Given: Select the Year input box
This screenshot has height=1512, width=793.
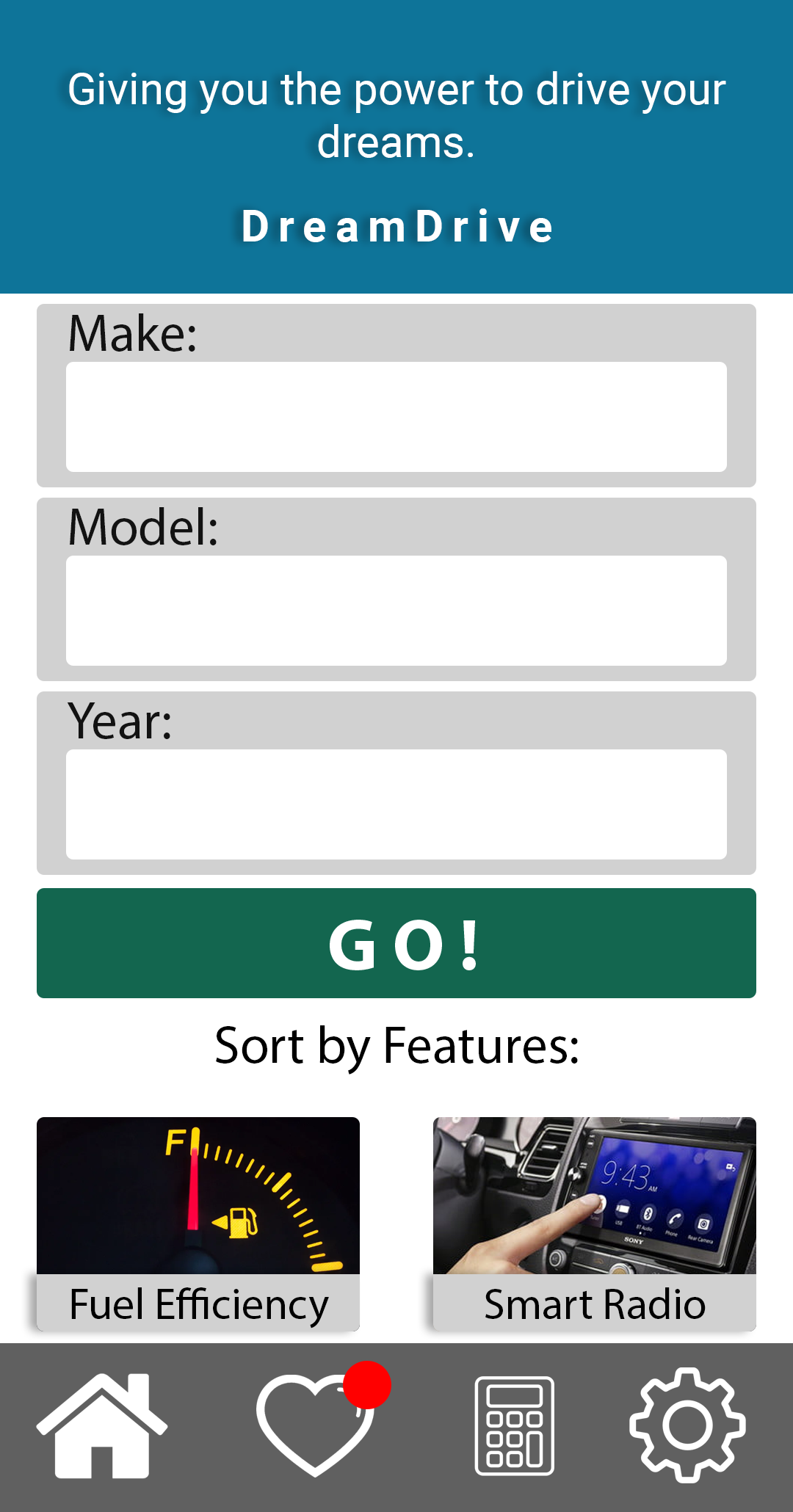Looking at the screenshot, I should coord(396,804).
